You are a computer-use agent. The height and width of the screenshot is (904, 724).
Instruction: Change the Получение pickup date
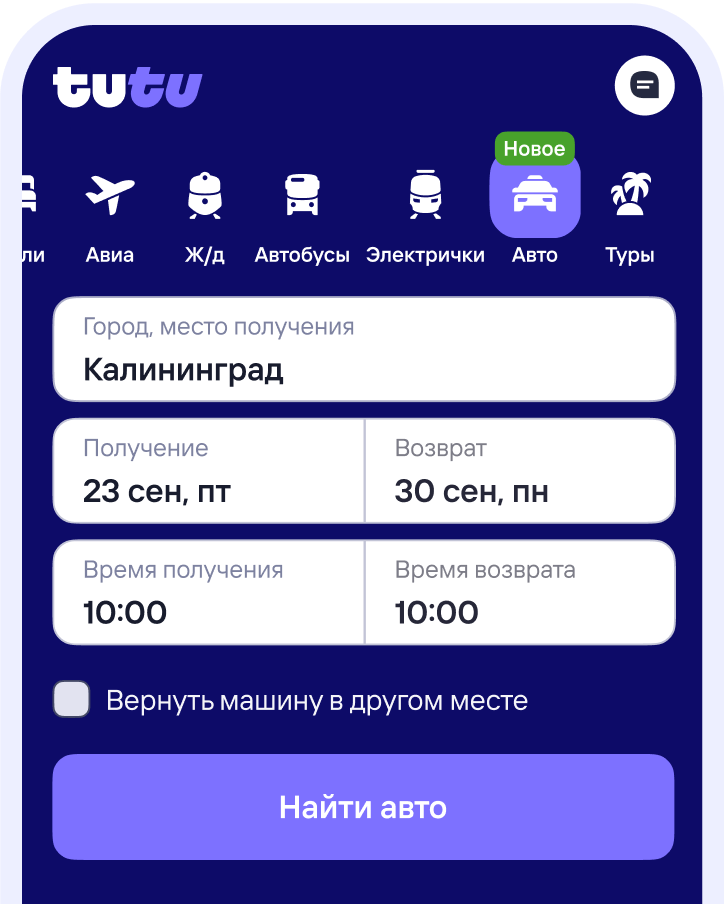[x=208, y=471]
